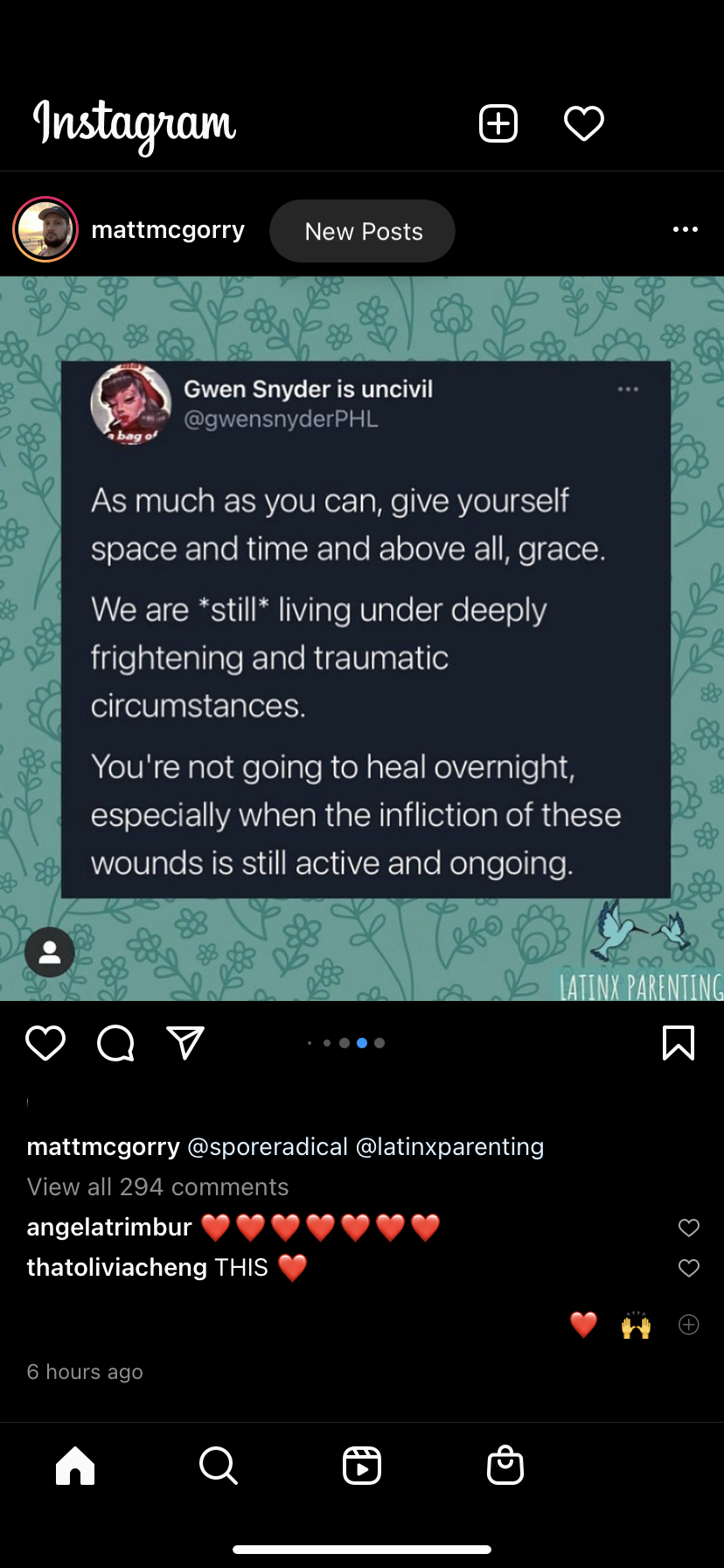The width and height of the screenshot is (724, 1568).
Task: Switch to the Shop tab
Action: [x=505, y=1465]
